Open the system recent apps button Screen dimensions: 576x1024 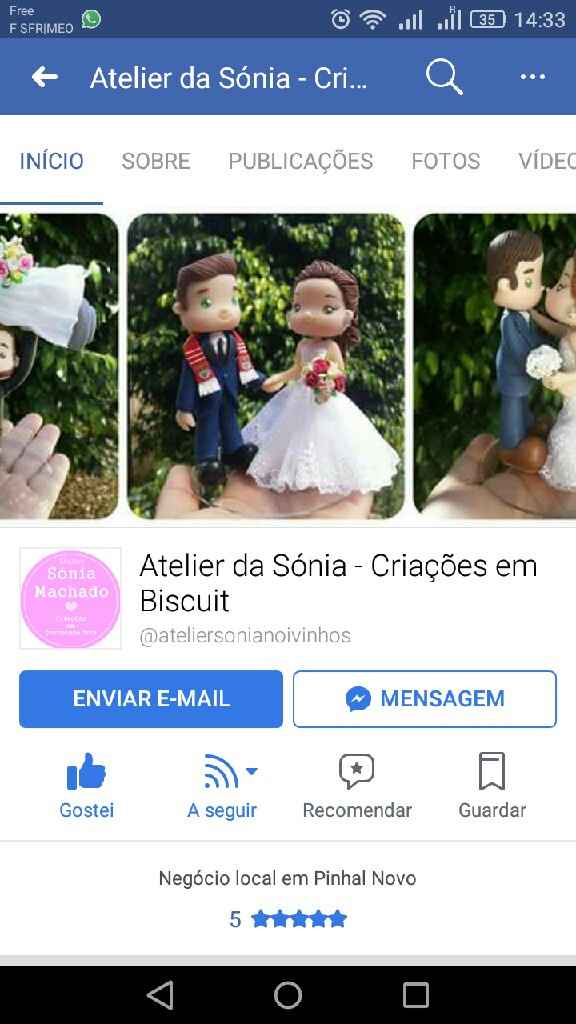coord(415,995)
